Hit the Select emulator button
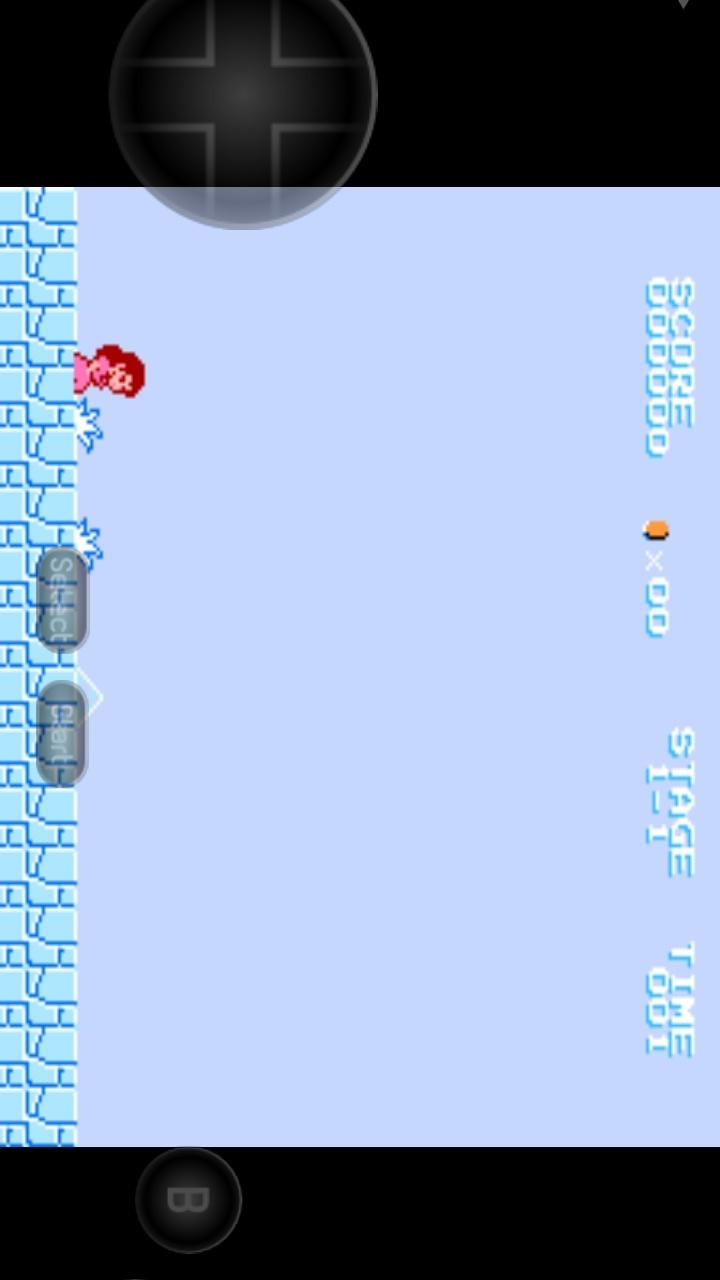The width and height of the screenshot is (720, 1280). click(x=62, y=600)
